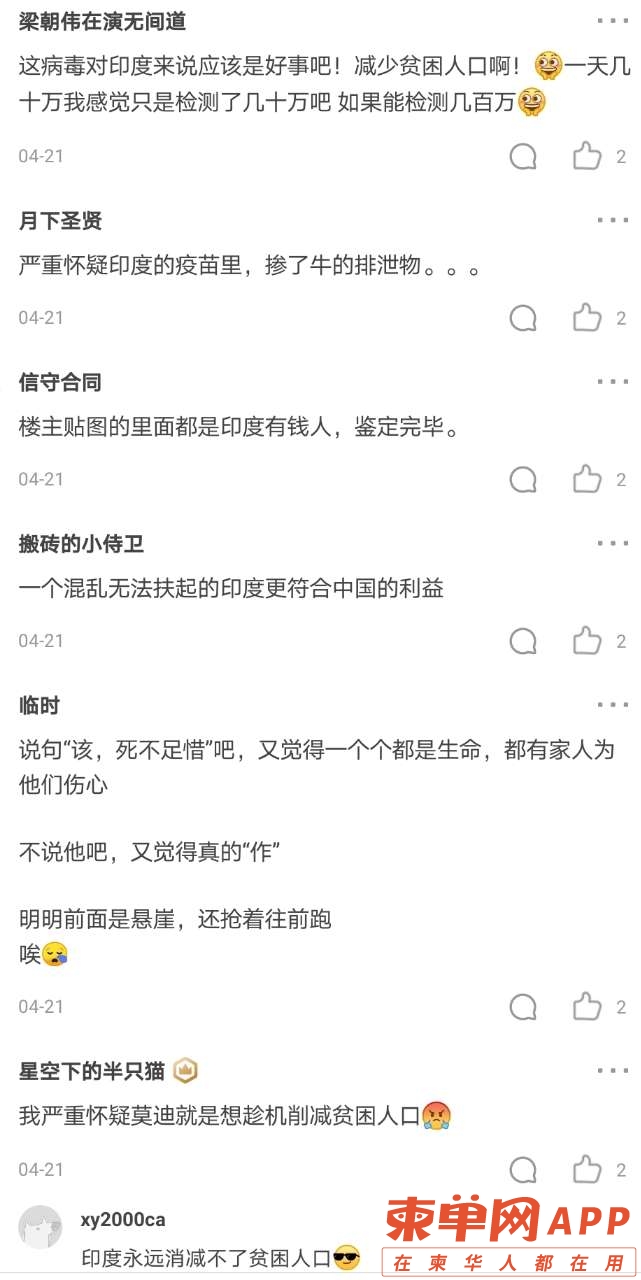Open xy2000ca's profile avatar
Viewport: 641px width, 1280px height.
tap(41, 1227)
